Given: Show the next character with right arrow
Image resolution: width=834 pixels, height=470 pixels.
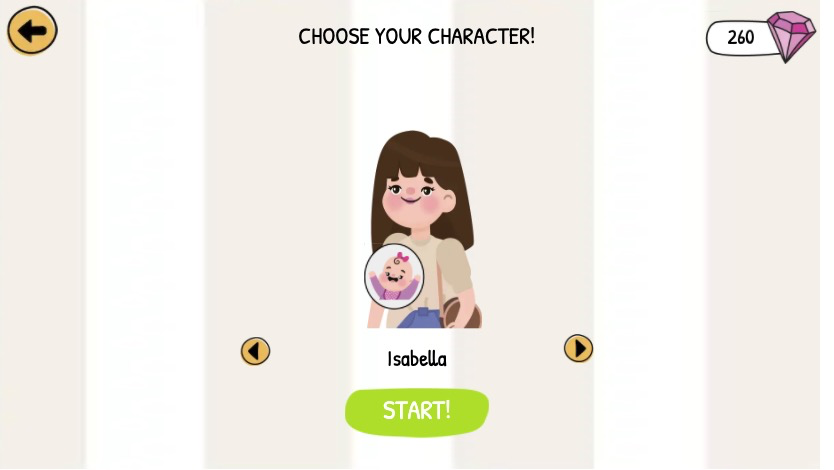Looking at the screenshot, I should (x=578, y=348).
